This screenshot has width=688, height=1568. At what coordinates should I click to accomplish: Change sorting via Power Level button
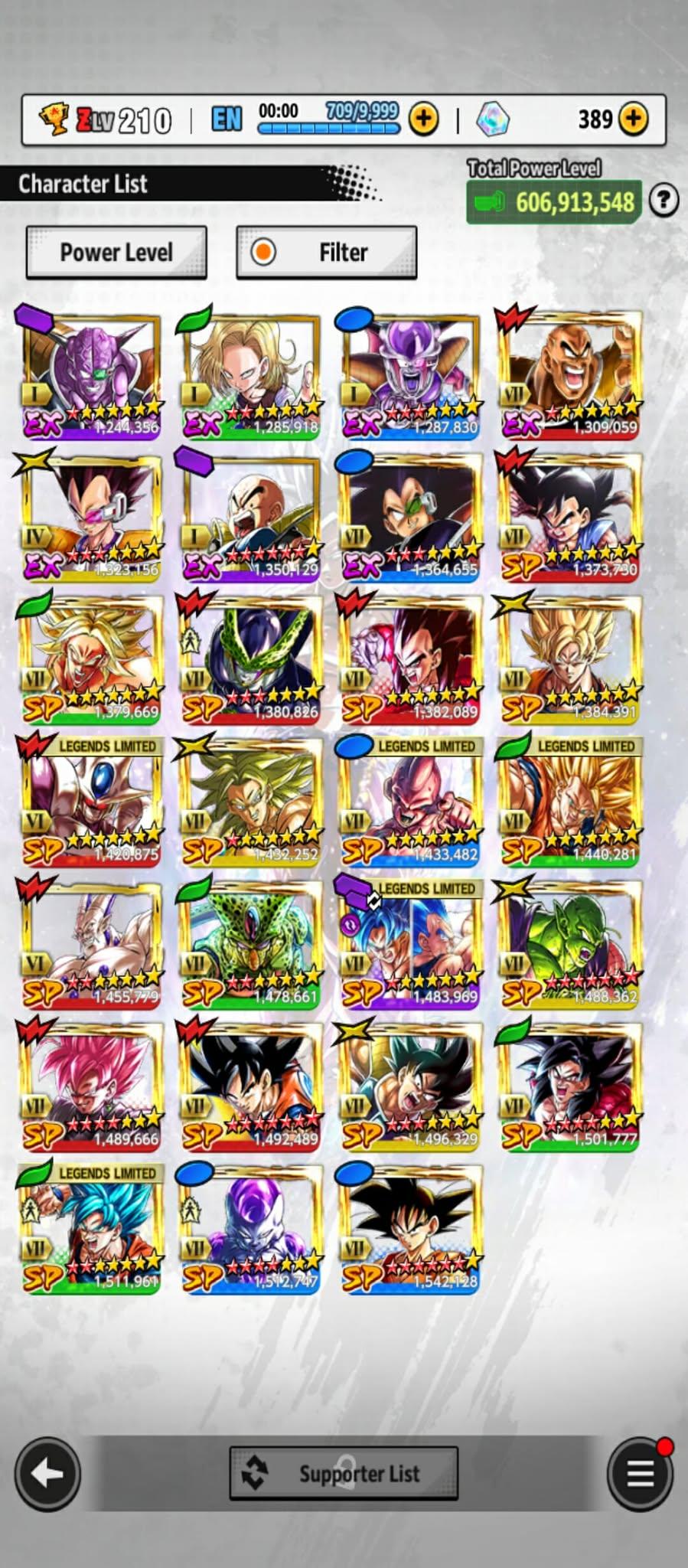[116, 252]
